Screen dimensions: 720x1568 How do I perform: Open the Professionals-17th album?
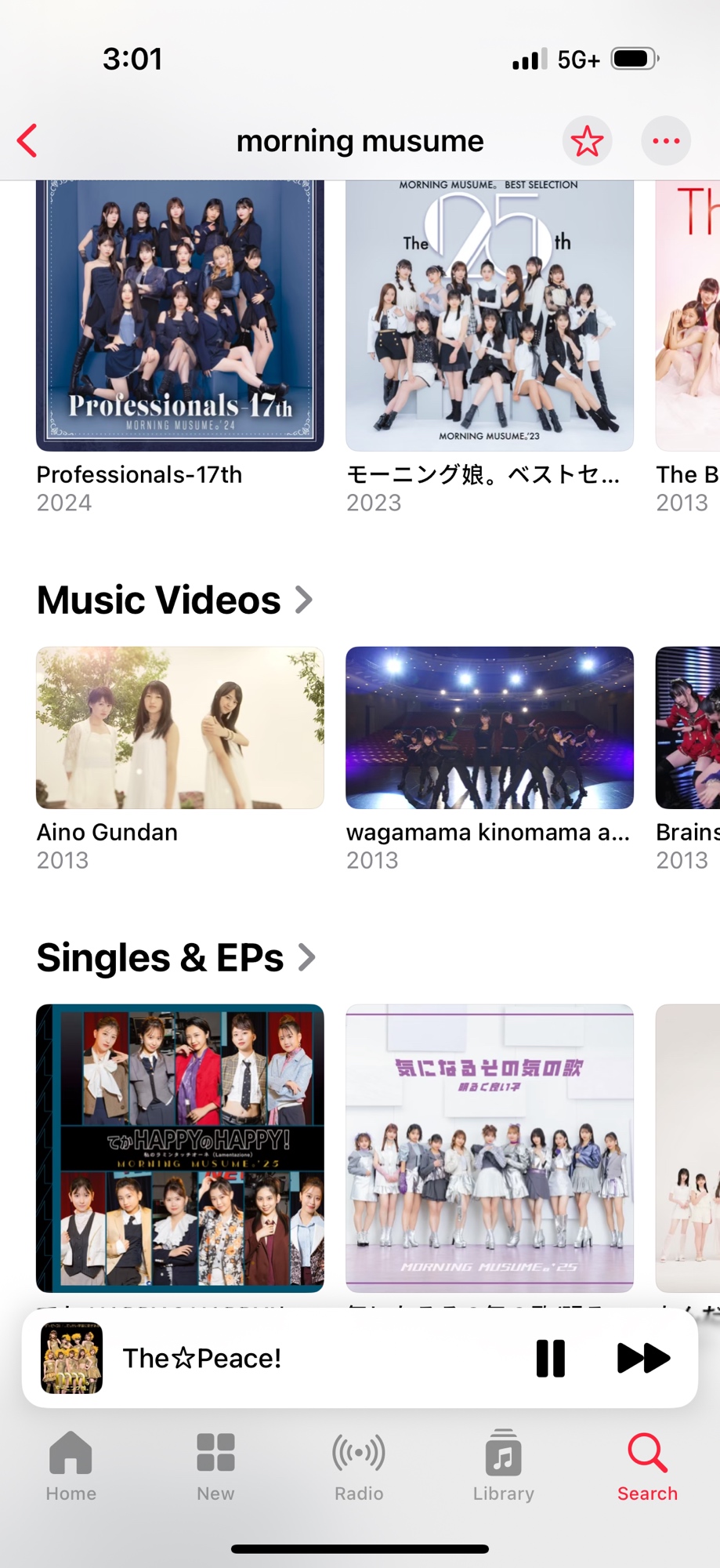coord(180,315)
